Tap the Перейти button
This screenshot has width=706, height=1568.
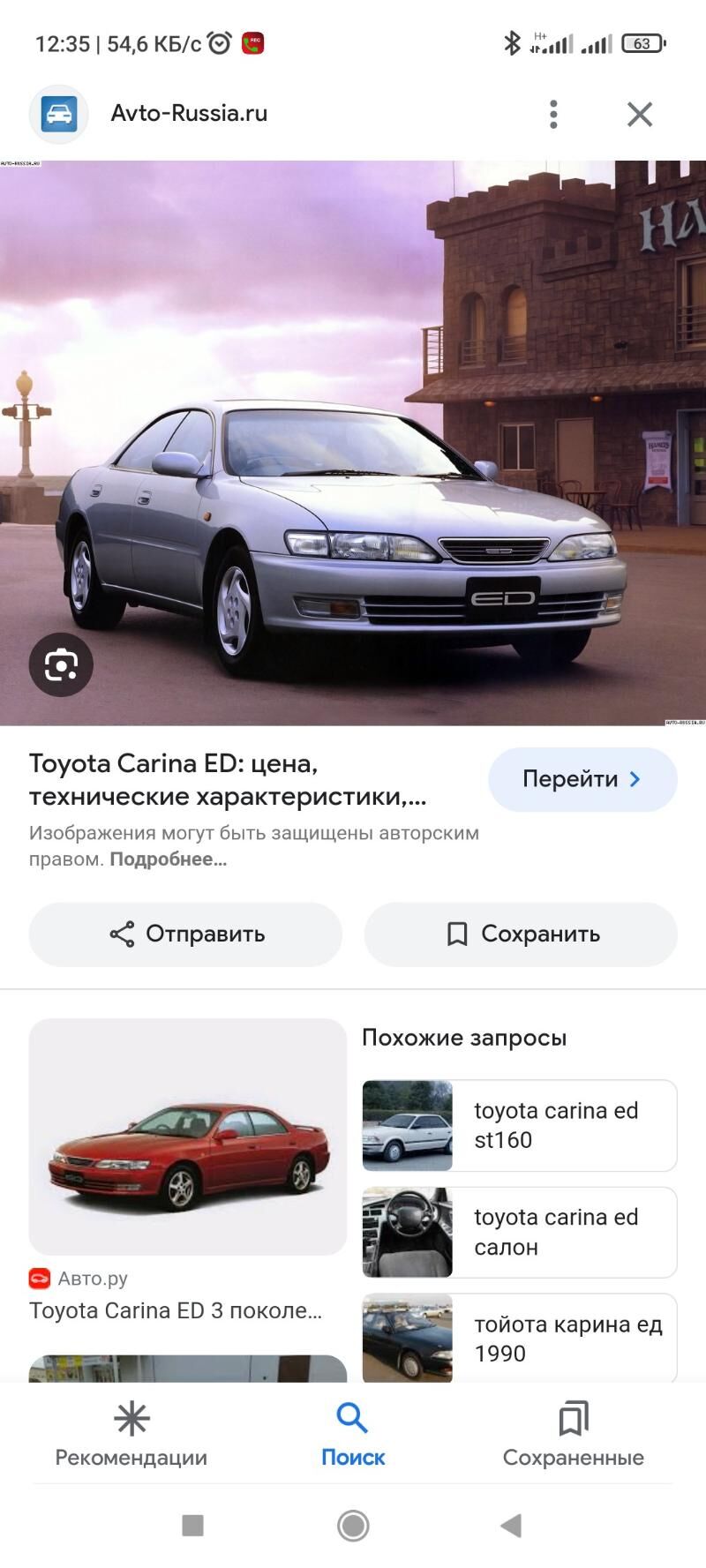coord(582,779)
